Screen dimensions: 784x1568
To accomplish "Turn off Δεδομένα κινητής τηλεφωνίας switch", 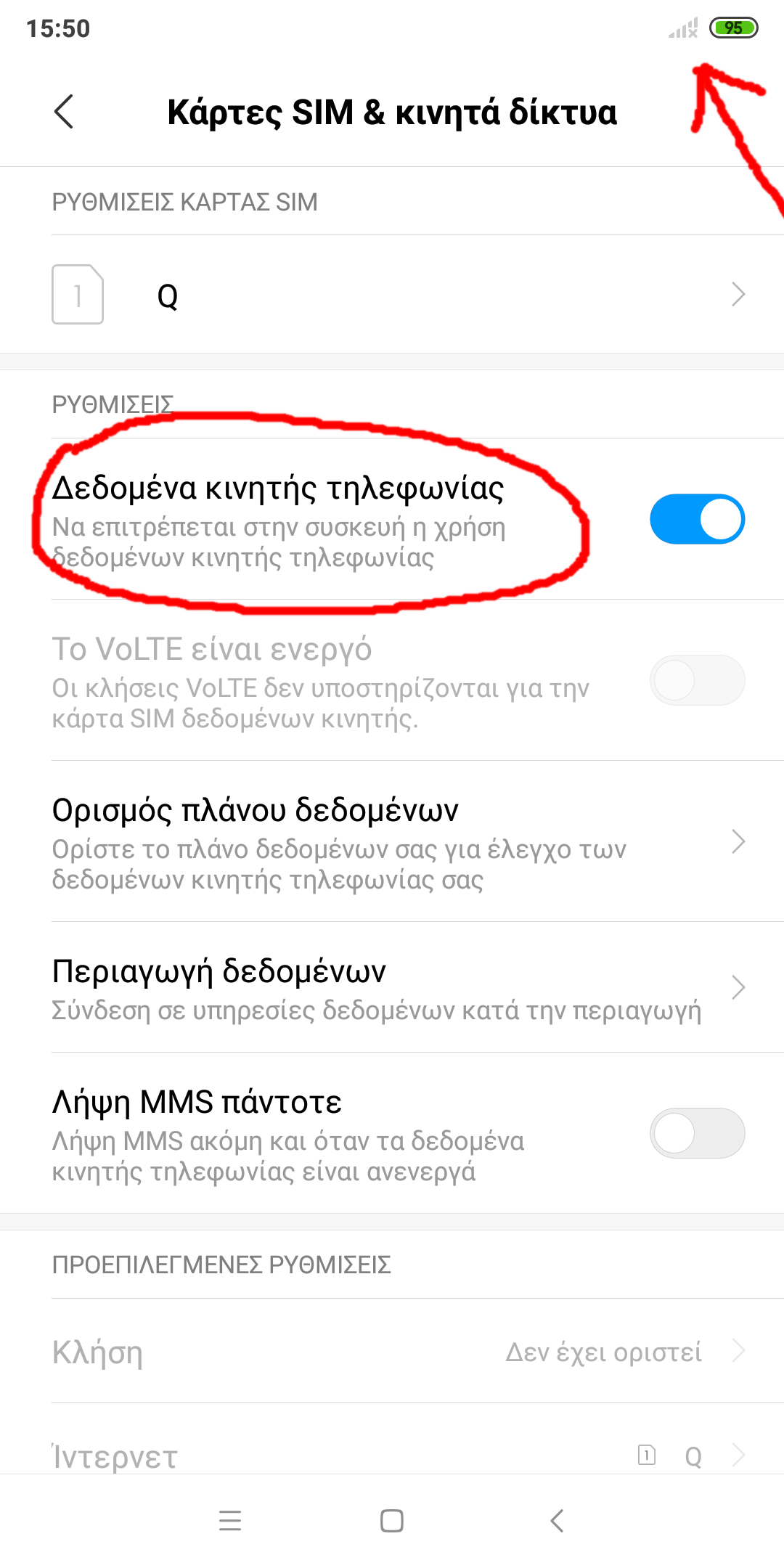I will pos(697,519).
